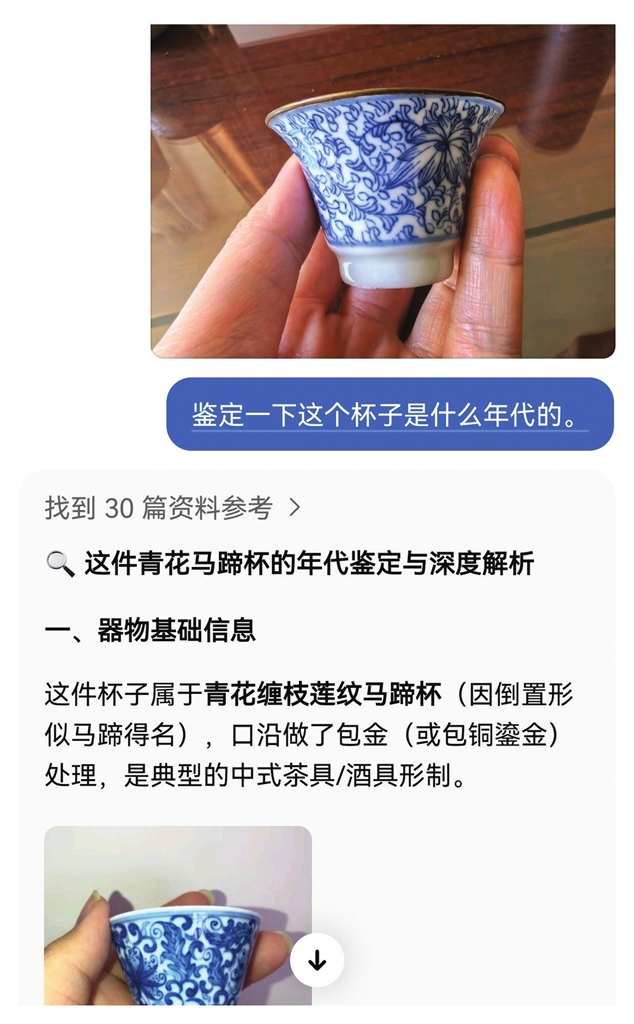Expand the 找到 30 篇资料参考 sources list
Viewport: 634px width, 1024px height.
coord(172,508)
